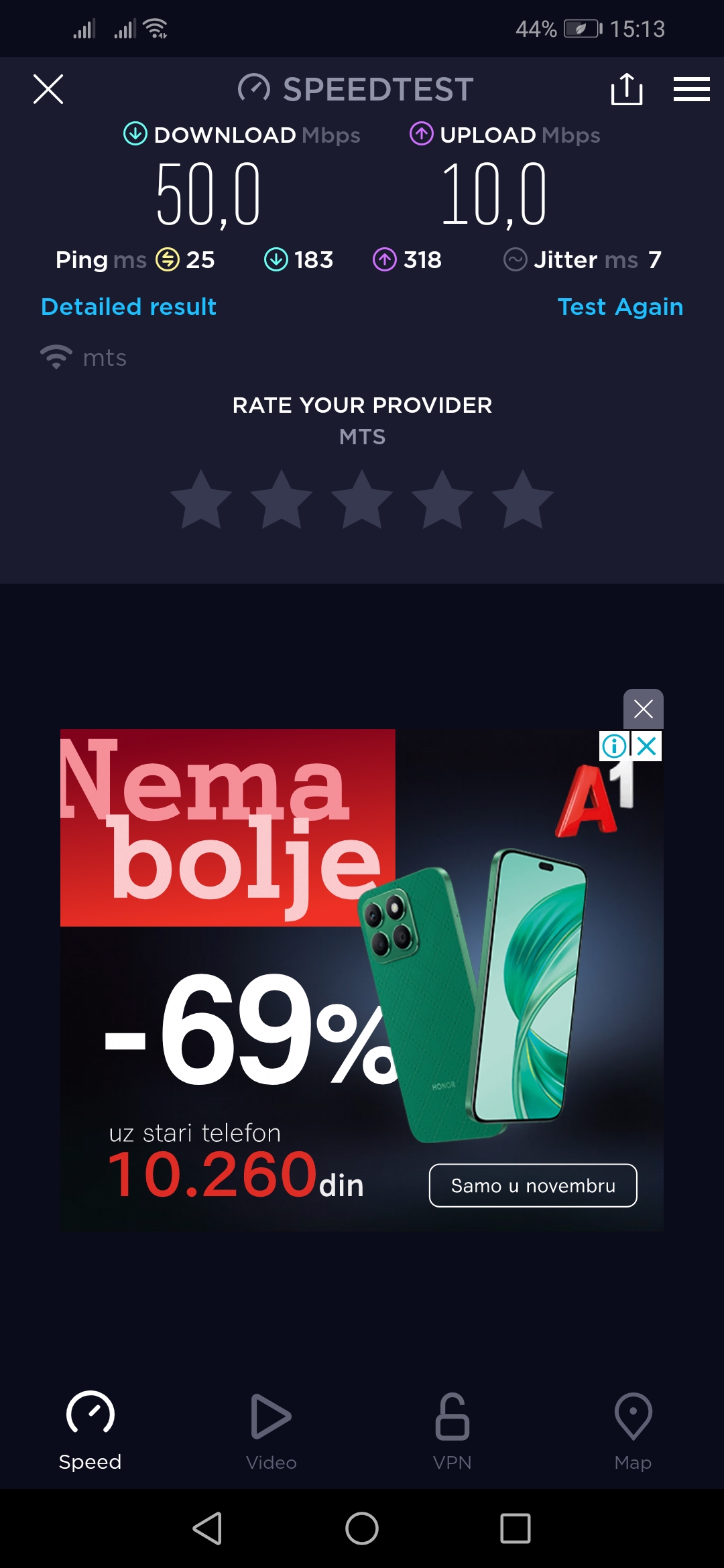The height and width of the screenshot is (1568, 724).
Task: Give MTS a five-star rating
Action: (x=523, y=500)
